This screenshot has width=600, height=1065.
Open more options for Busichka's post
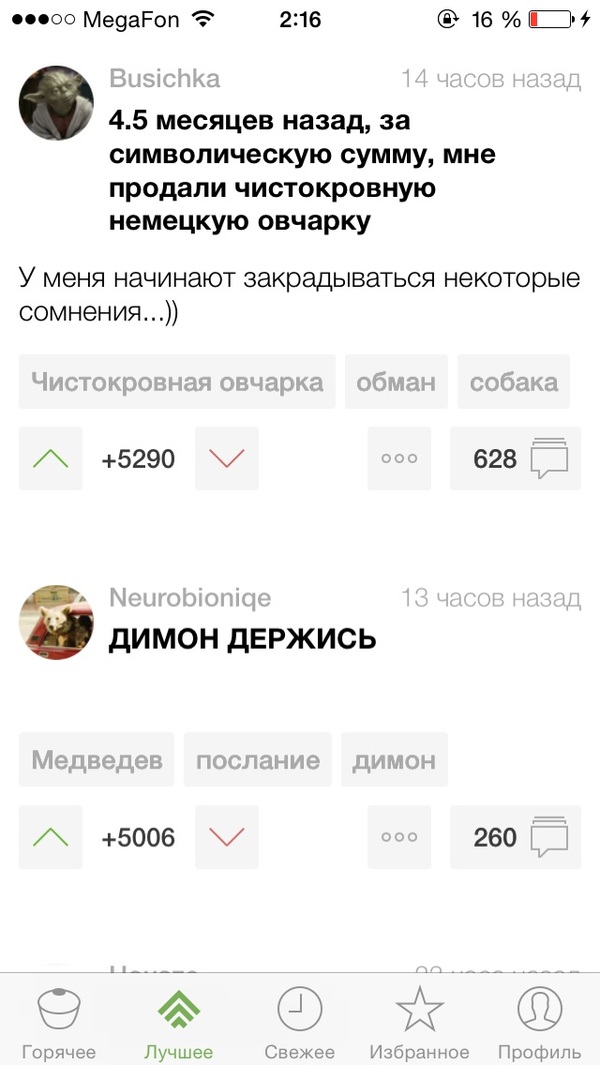(399, 459)
